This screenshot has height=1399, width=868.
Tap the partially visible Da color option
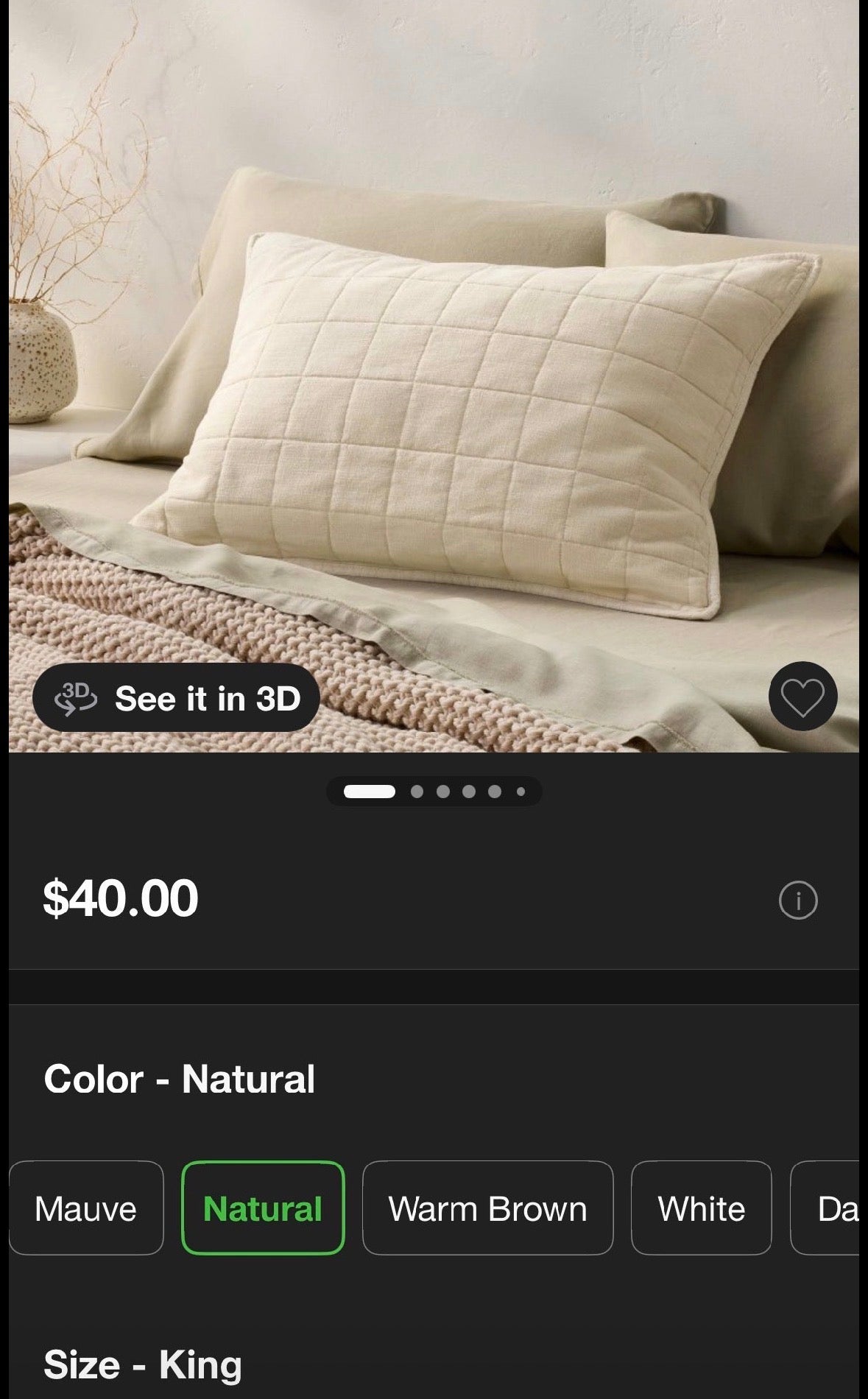click(x=839, y=1208)
